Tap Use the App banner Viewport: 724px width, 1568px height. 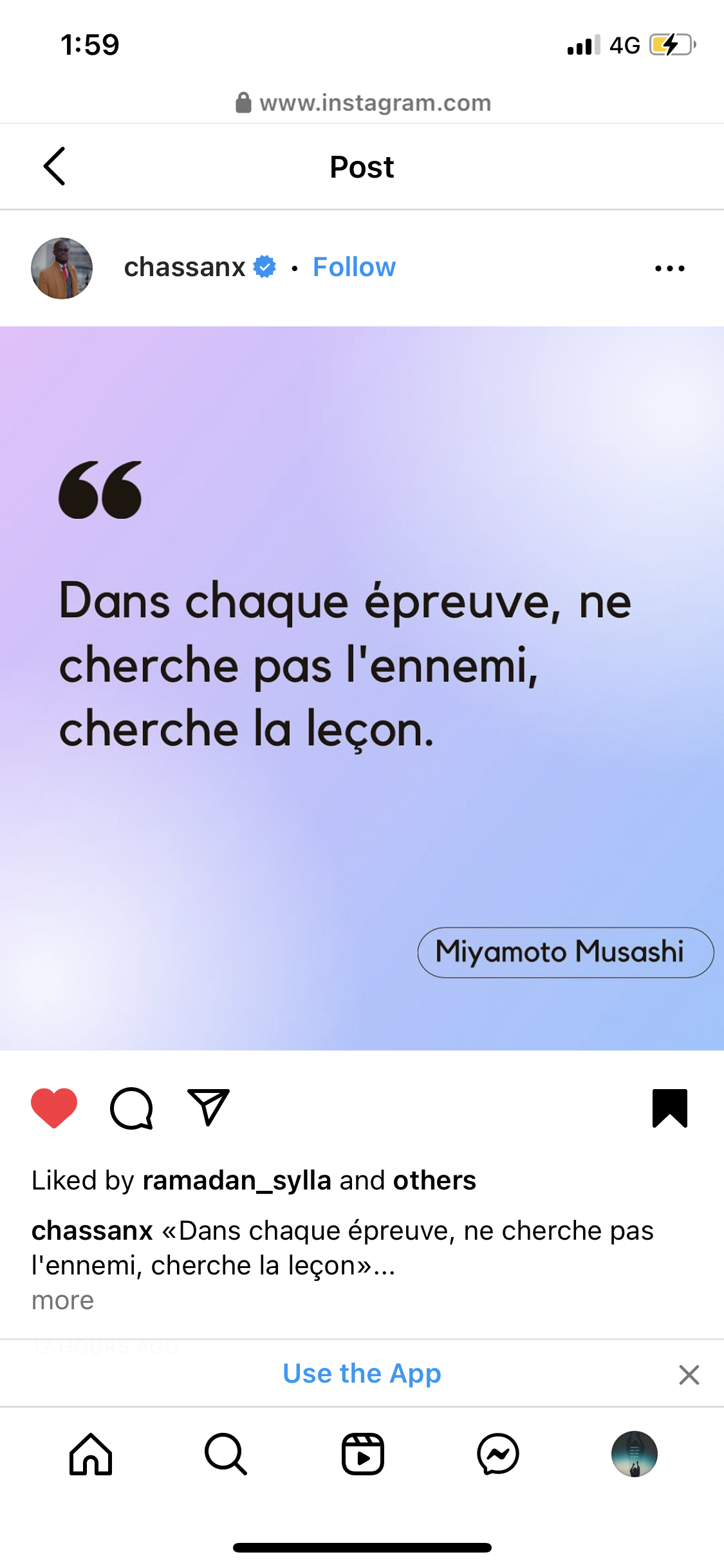click(x=362, y=1374)
